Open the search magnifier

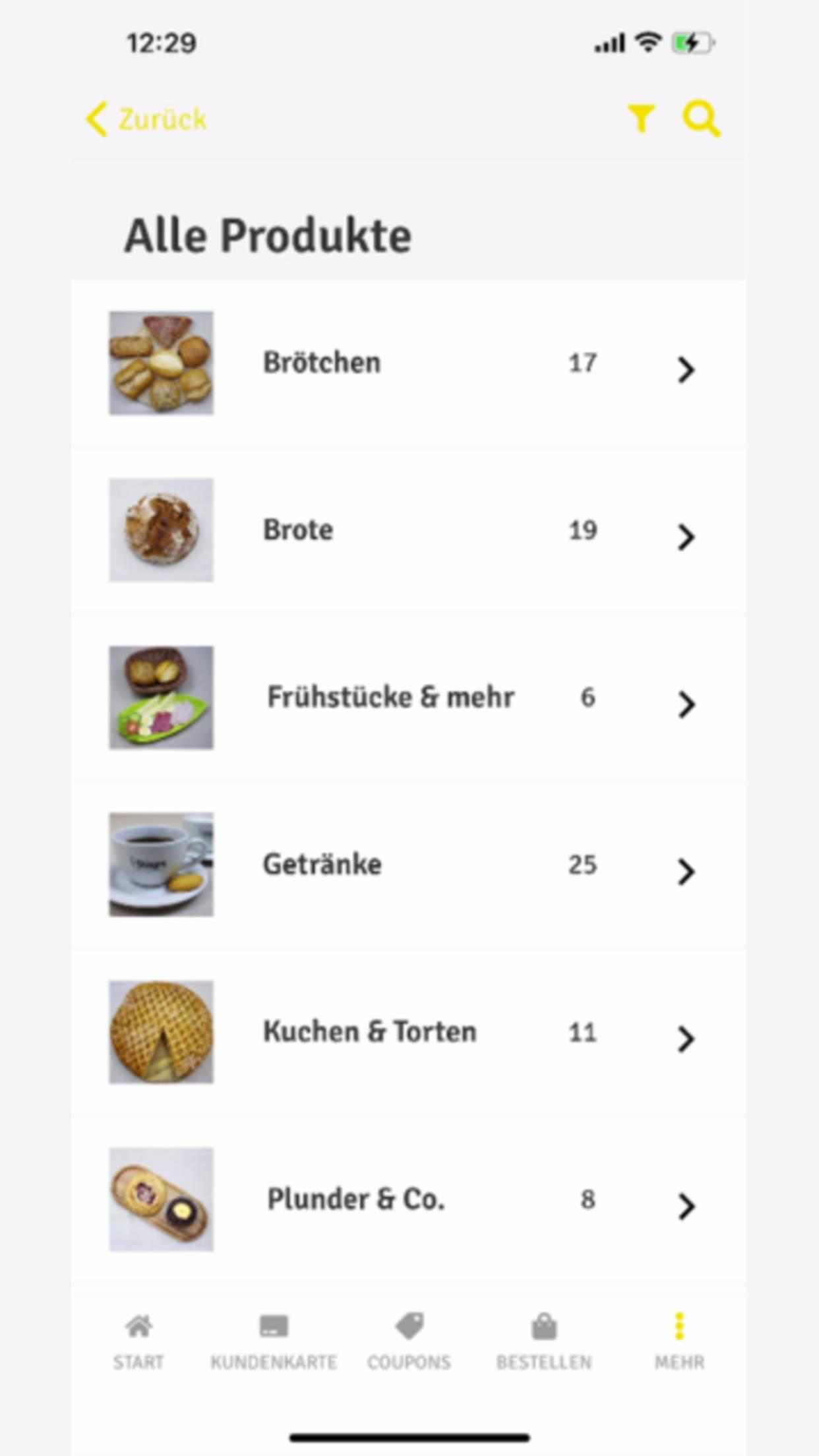coord(701,119)
